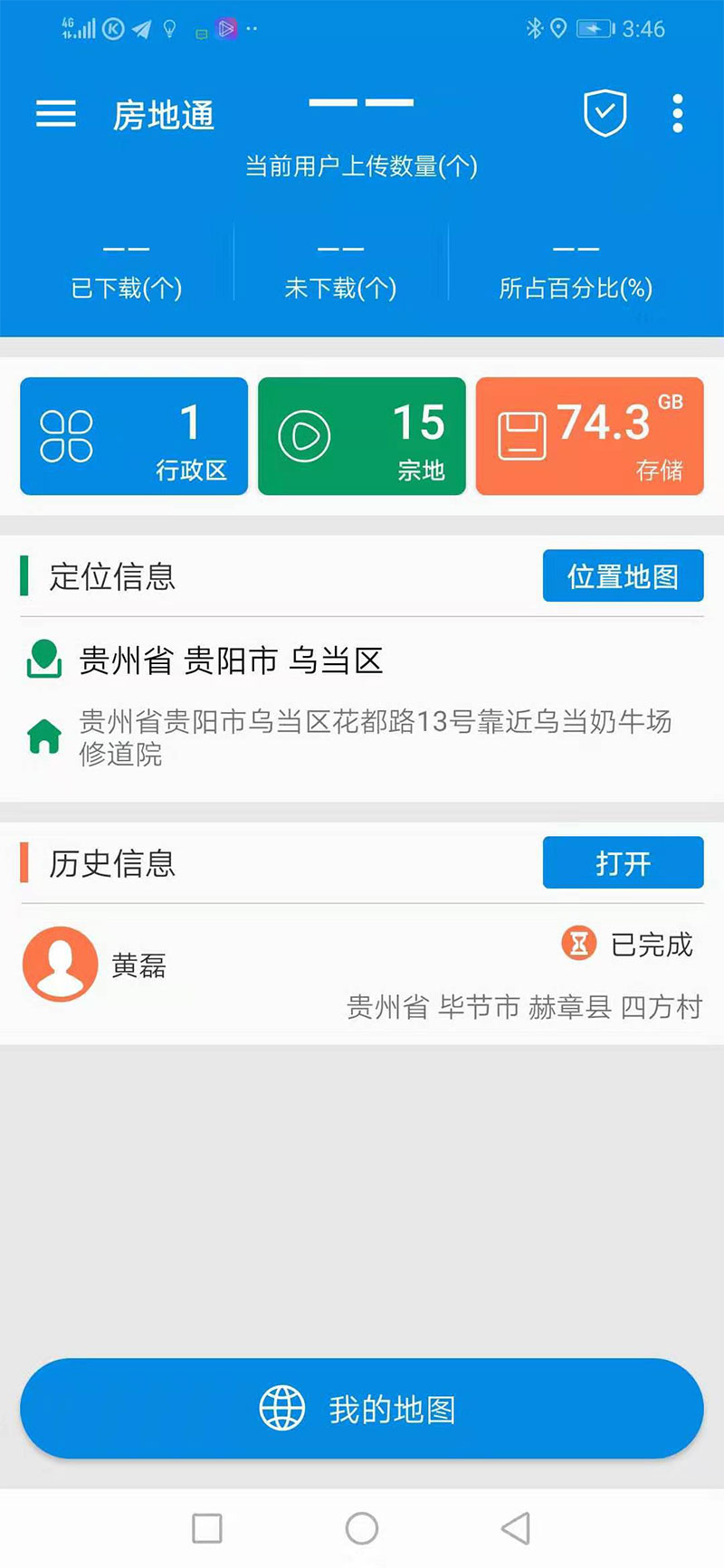This screenshot has height=1568, width=724.
Task: Open the hamburger drawer menu
Action: [55, 114]
